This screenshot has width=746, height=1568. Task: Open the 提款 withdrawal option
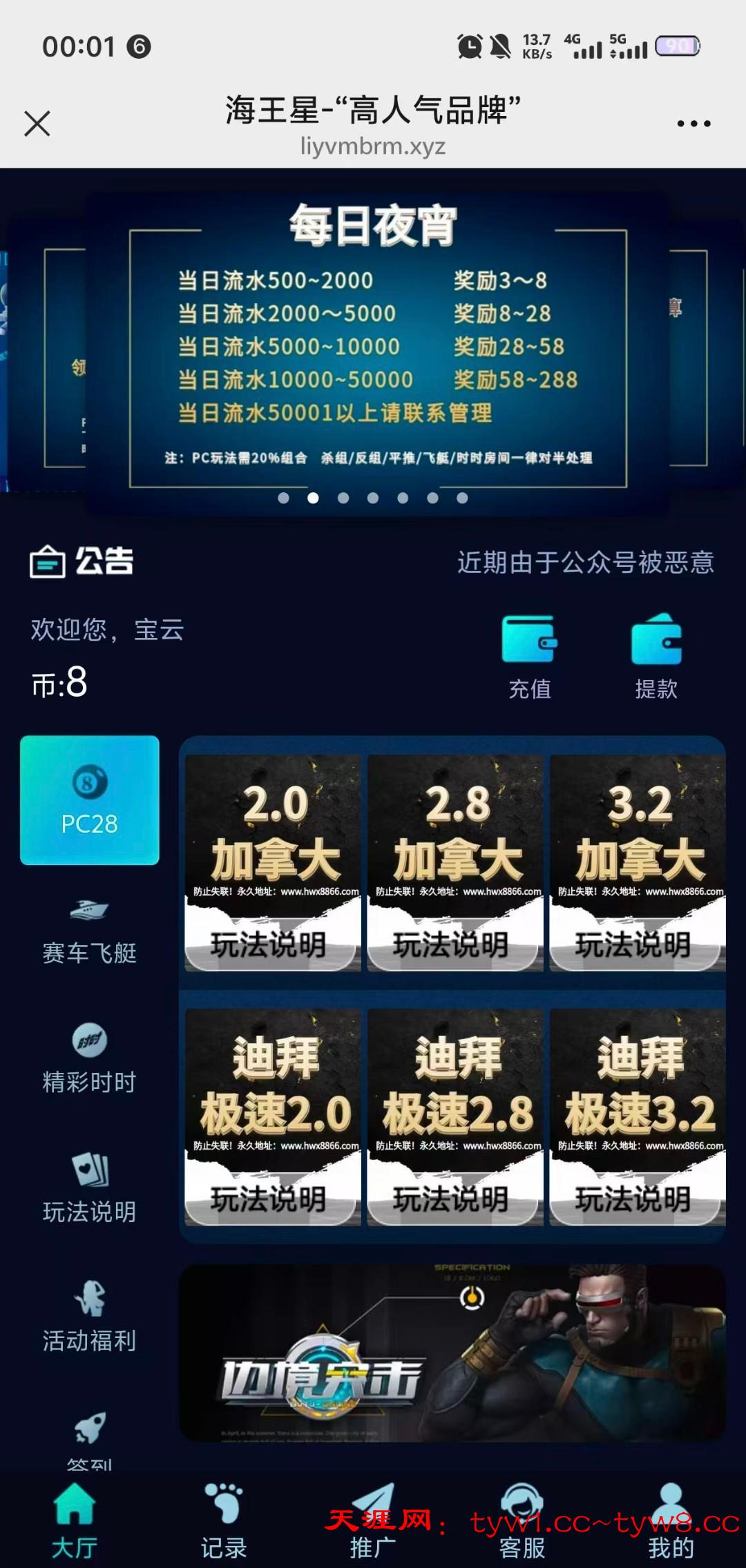coord(656,656)
